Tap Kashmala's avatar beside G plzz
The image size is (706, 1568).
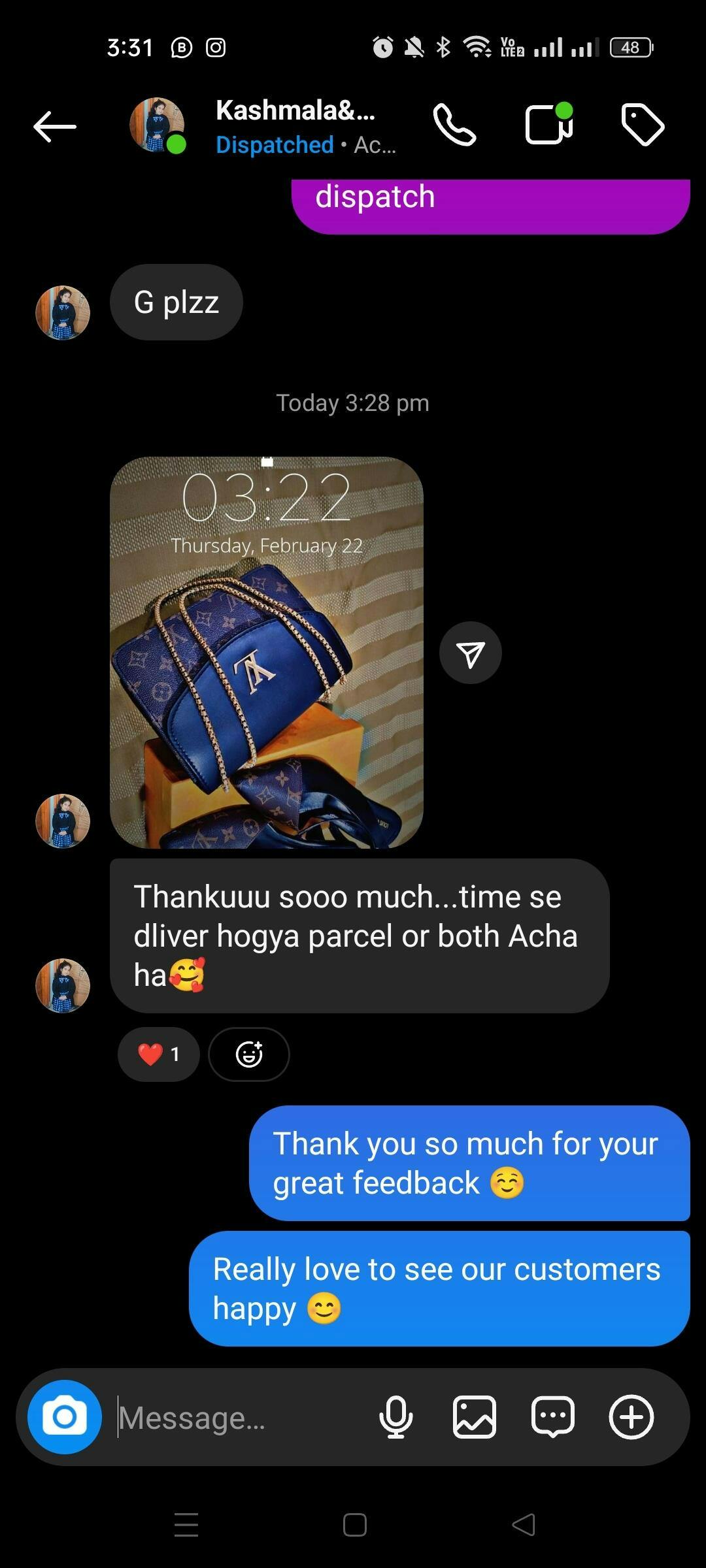click(63, 313)
